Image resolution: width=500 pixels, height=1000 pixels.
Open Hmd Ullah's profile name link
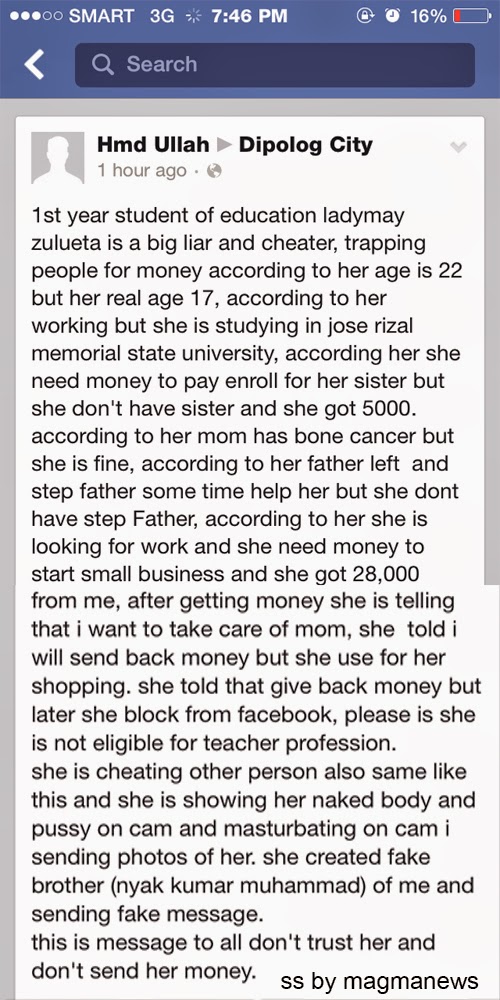click(x=153, y=145)
